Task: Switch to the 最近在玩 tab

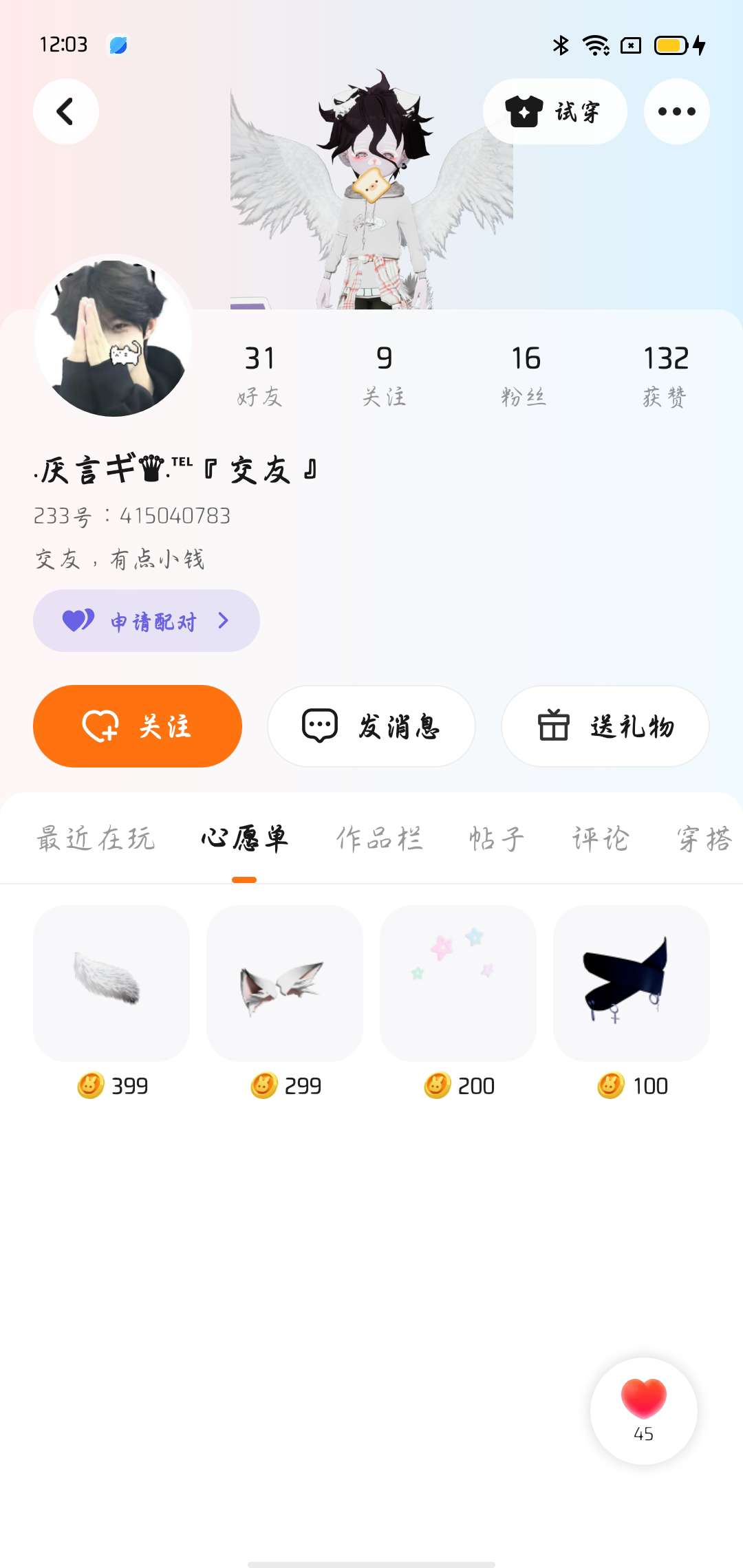Action: tap(96, 839)
